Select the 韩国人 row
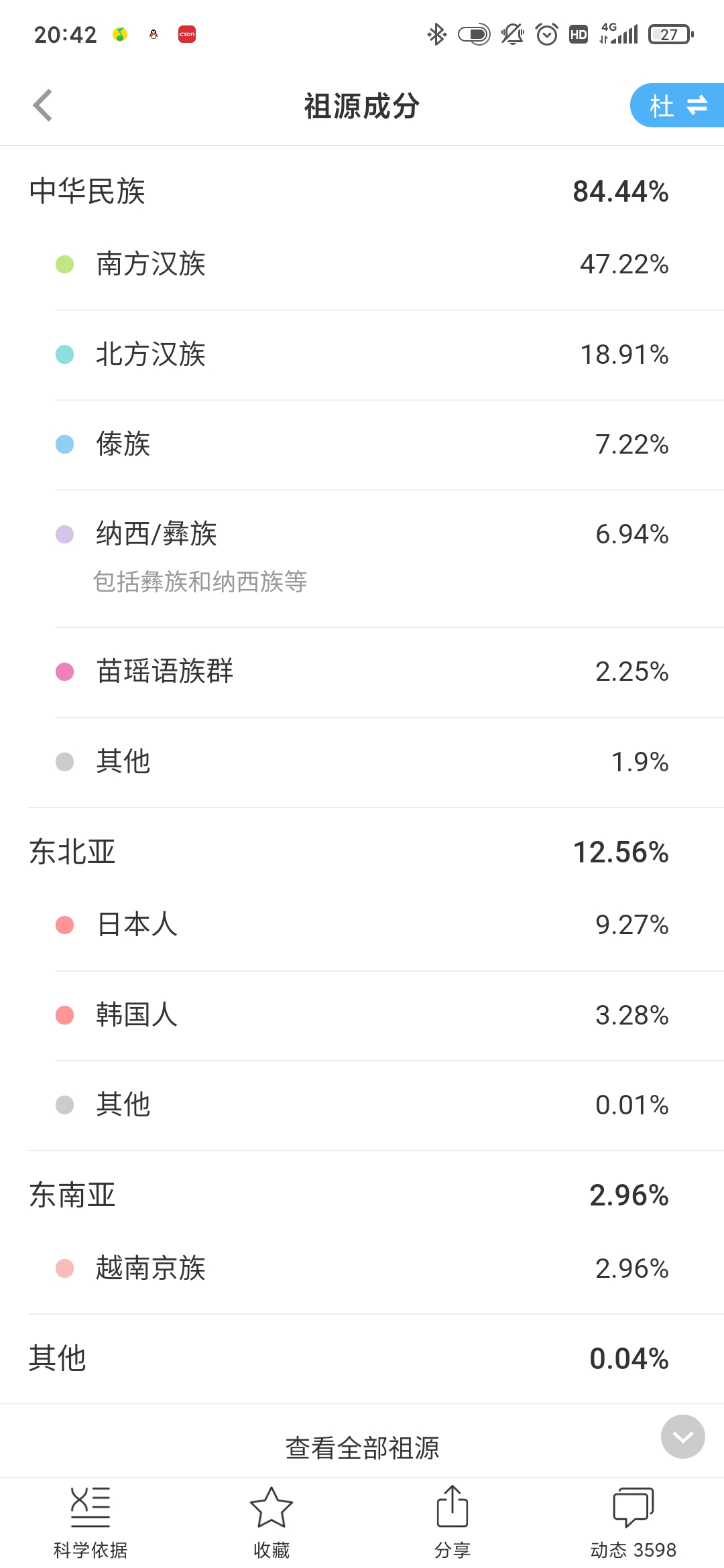The image size is (724, 1568). (362, 1016)
